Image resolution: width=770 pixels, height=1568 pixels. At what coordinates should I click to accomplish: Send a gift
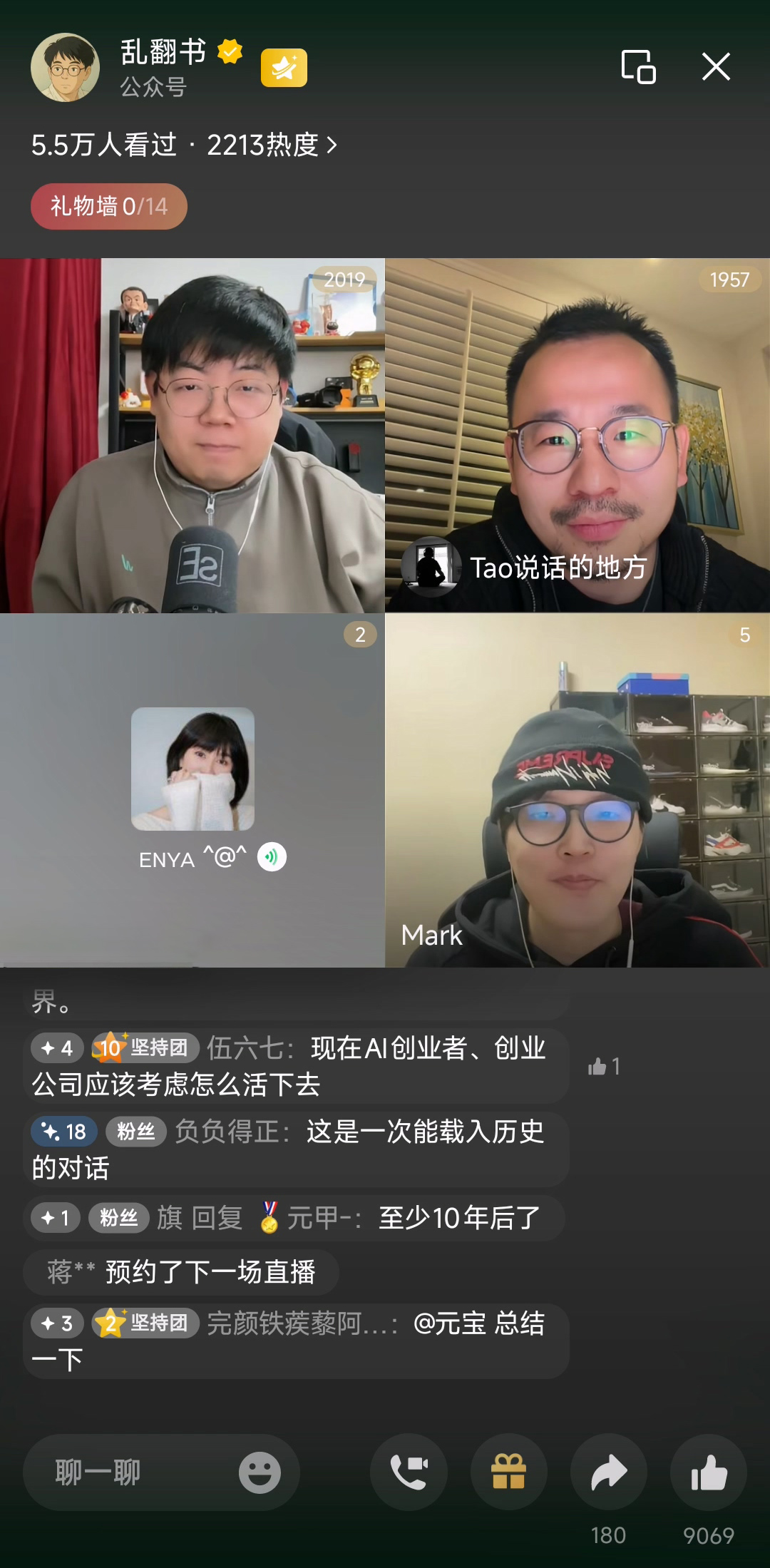[508, 1472]
